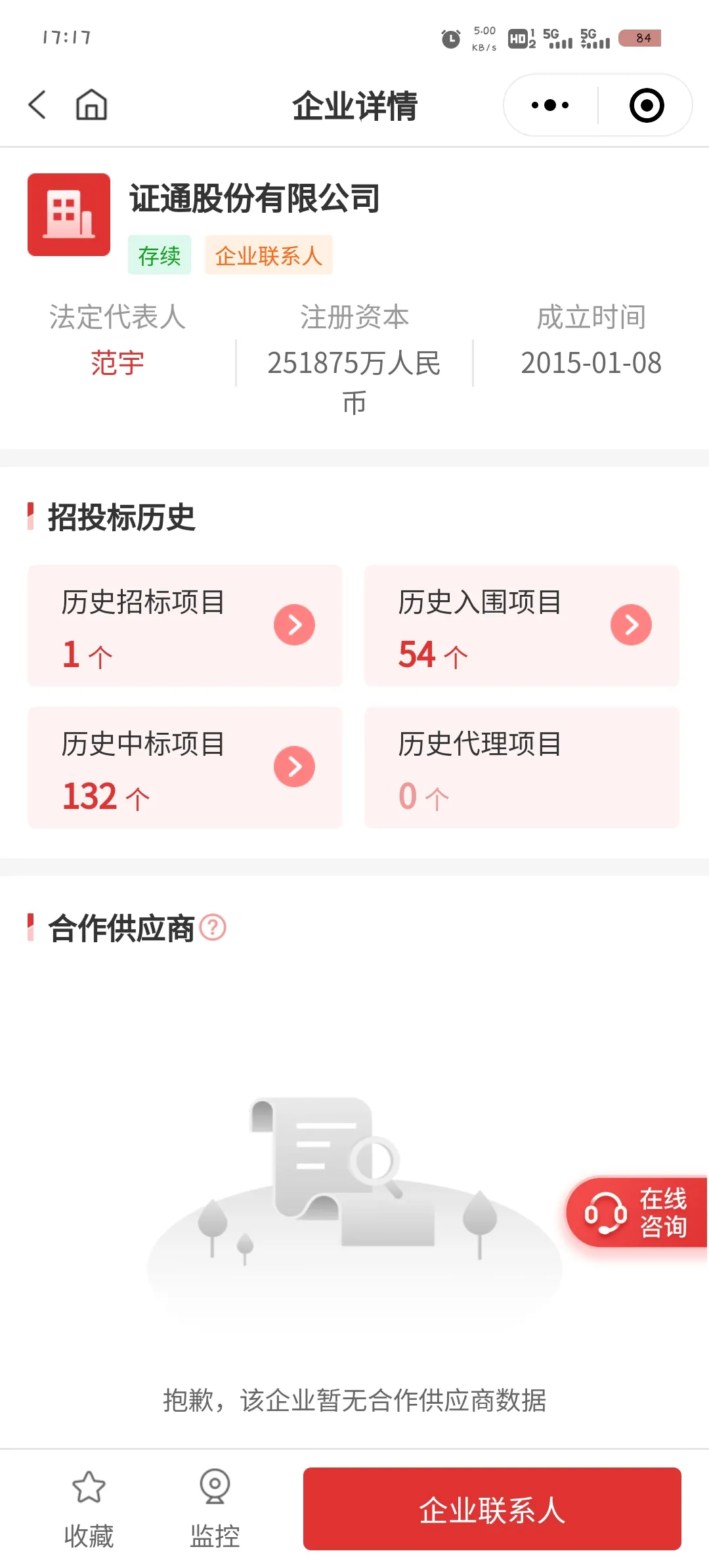Image resolution: width=709 pixels, height=1568 pixels.
Task: Go back using the back arrow
Action: pyautogui.click(x=37, y=105)
